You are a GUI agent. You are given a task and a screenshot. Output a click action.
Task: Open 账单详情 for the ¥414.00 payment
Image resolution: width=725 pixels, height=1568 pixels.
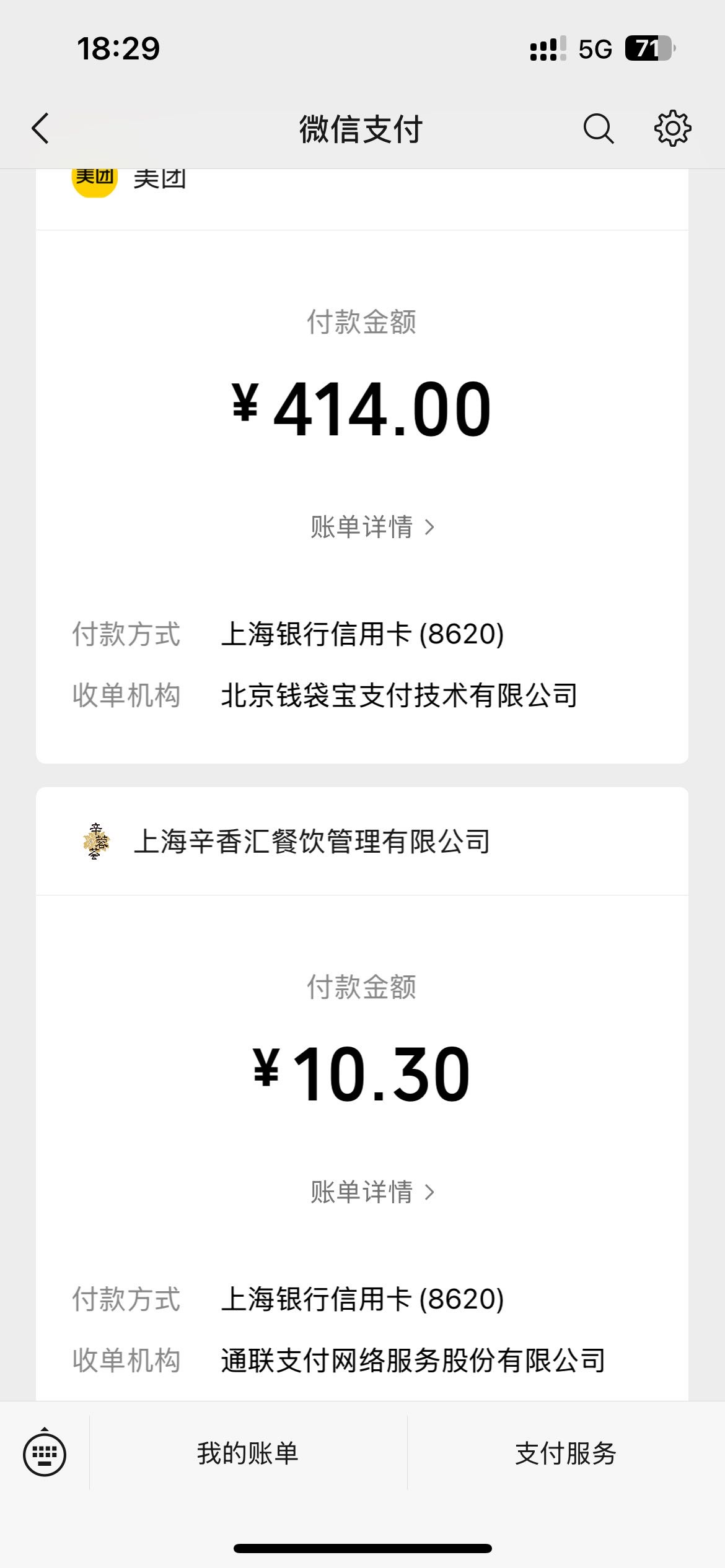tap(372, 527)
